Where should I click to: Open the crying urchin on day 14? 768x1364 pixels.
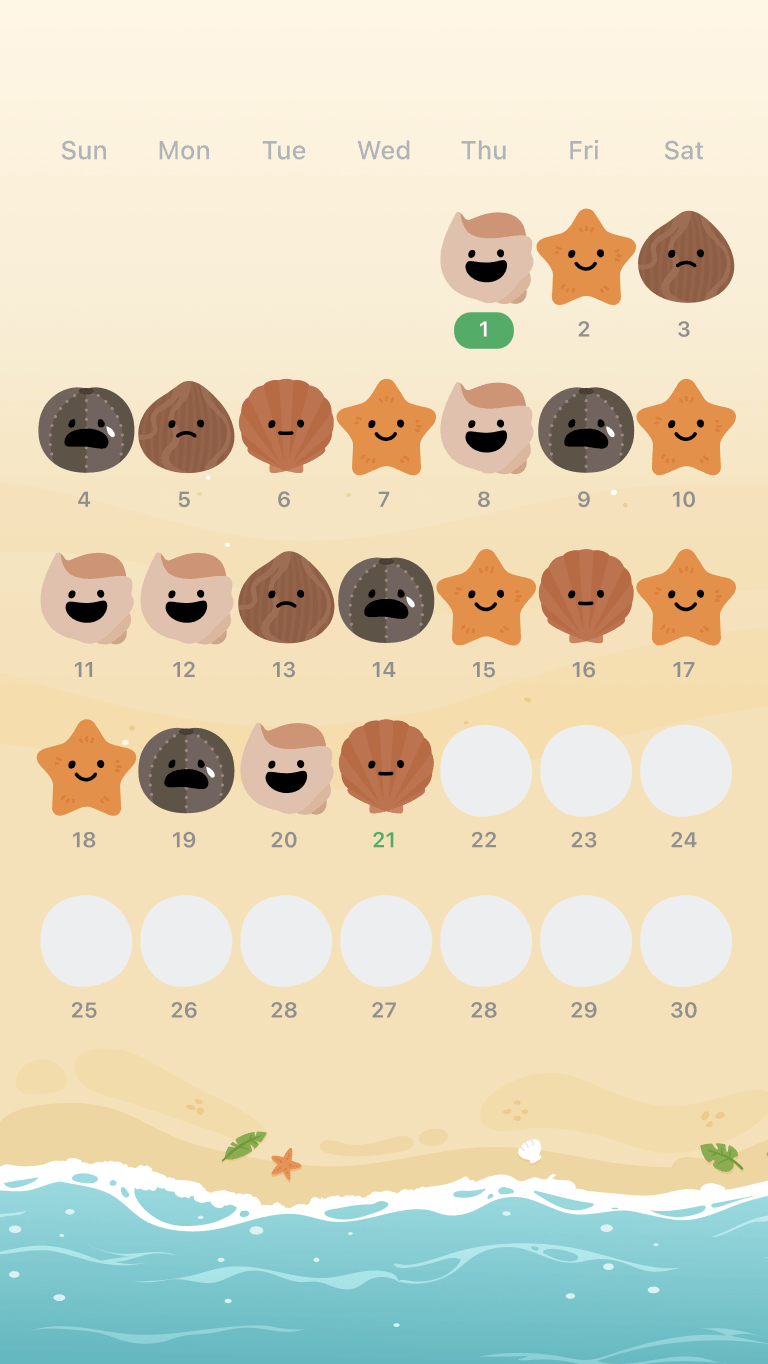pyautogui.click(x=386, y=599)
